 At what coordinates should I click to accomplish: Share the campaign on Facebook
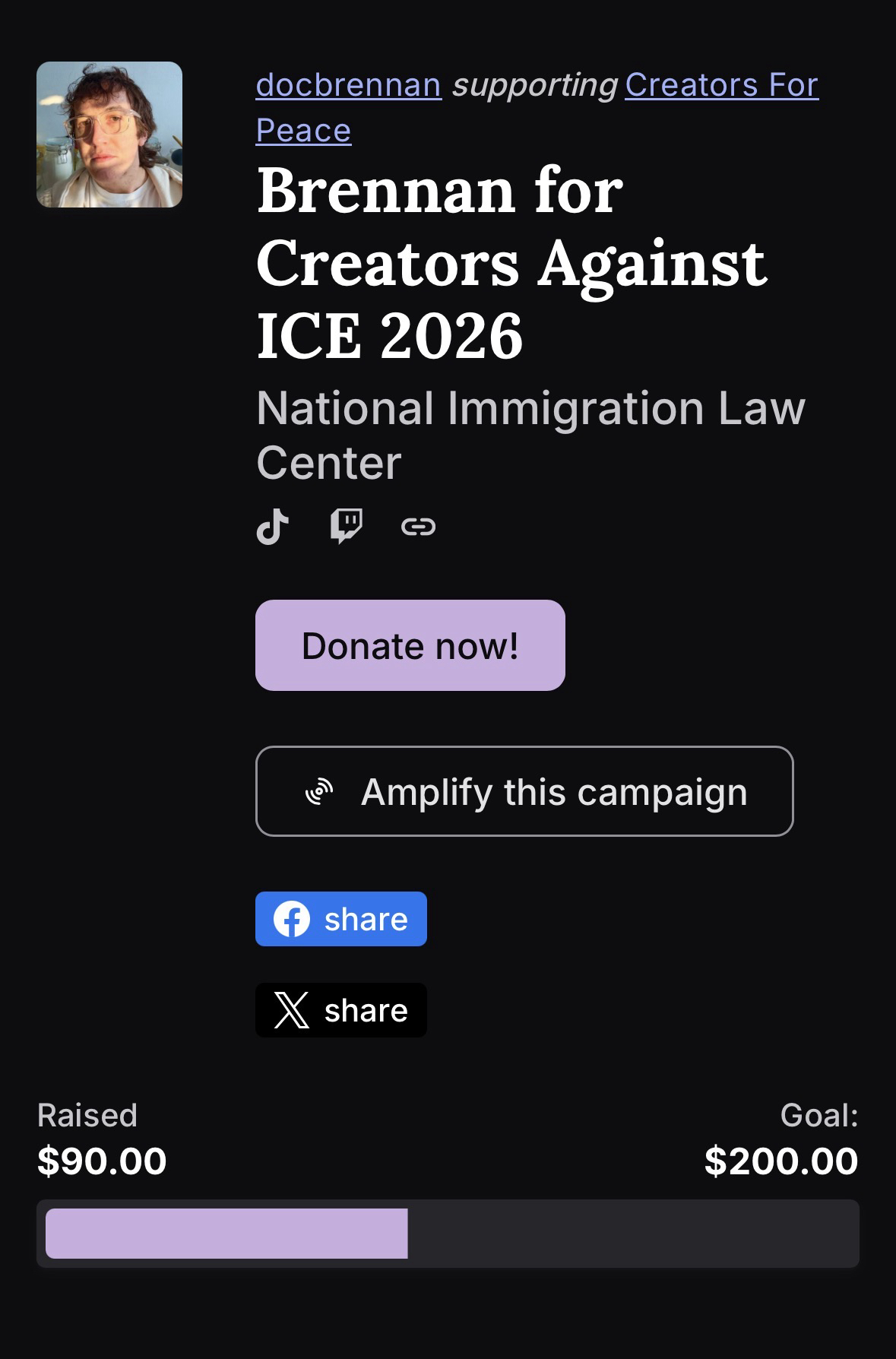coord(340,919)
